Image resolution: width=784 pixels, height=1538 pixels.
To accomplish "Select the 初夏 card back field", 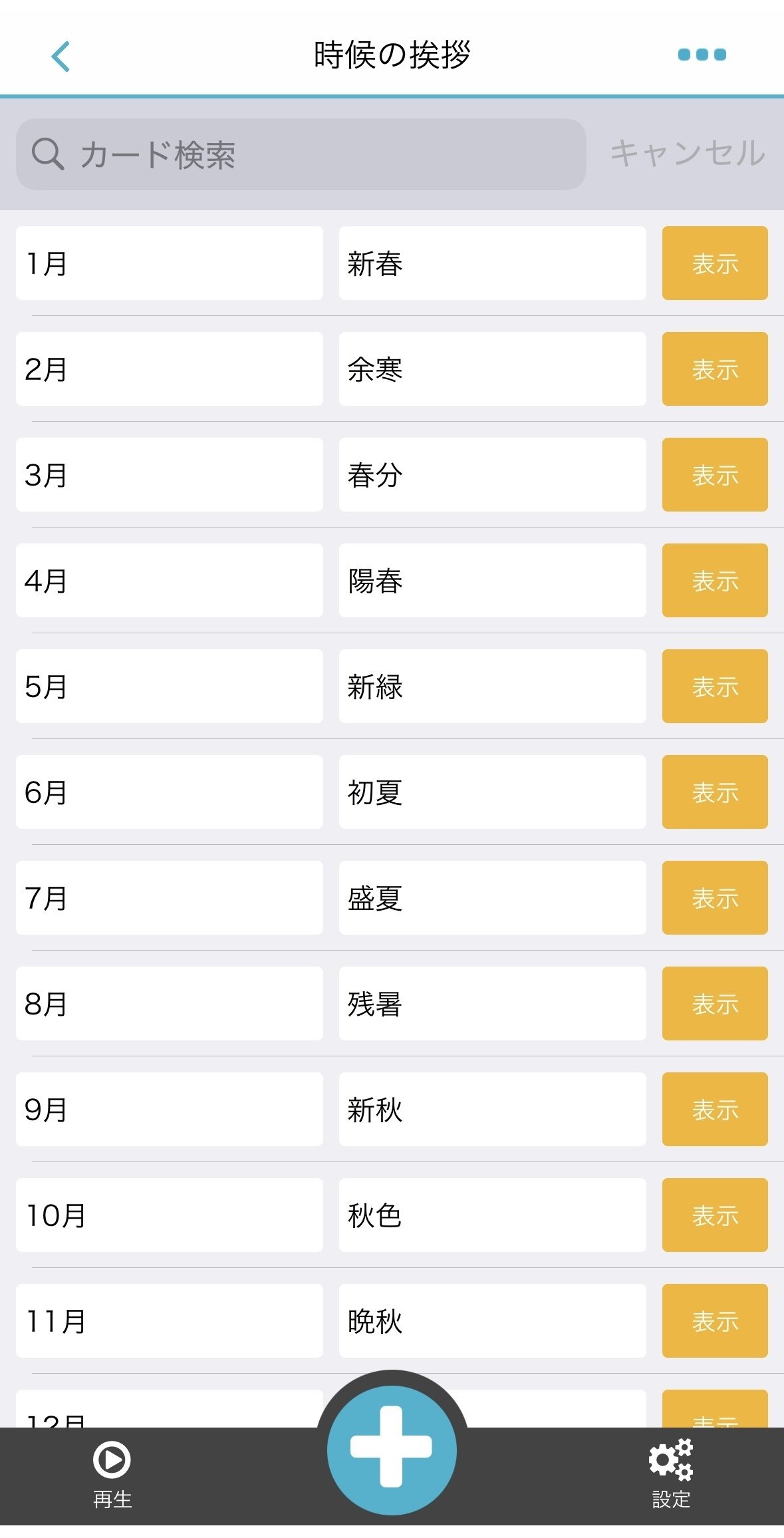I will 492,792.
